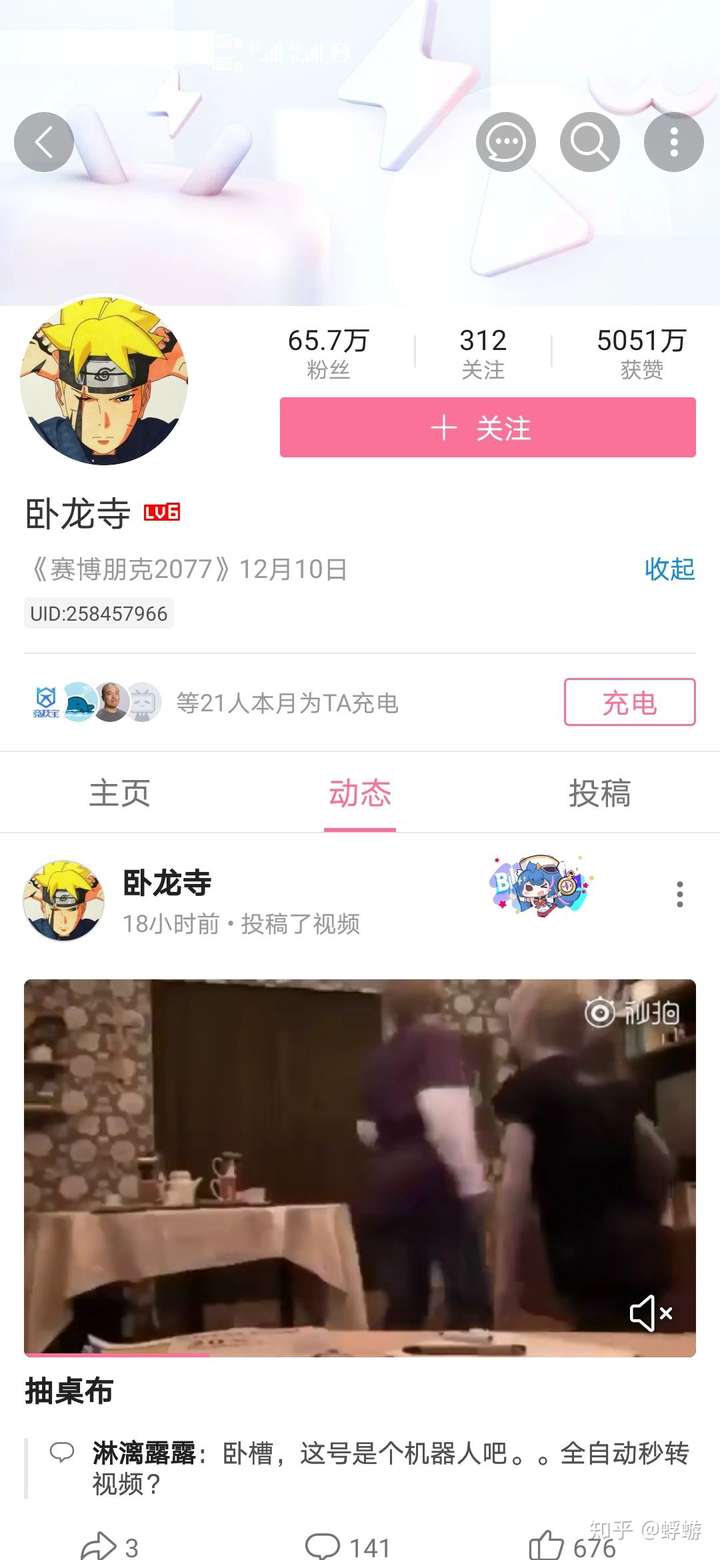Tap the back arrow at top left
Screen dimensions: 720x1560
(44, 142)
